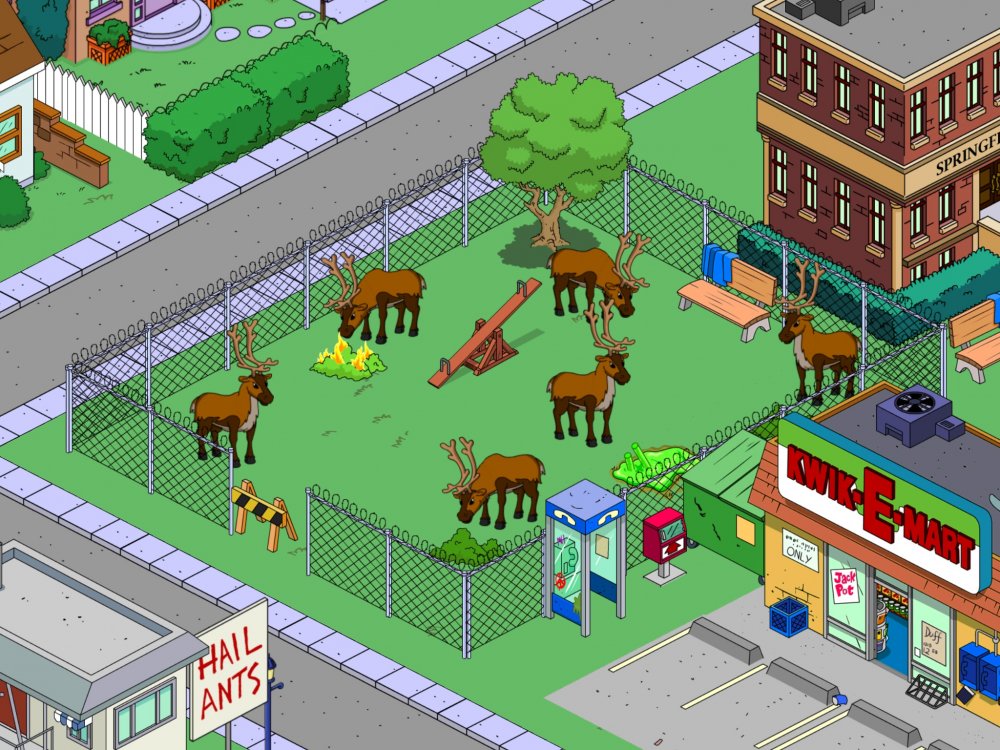This screenshot has height=750, width=1000.
Task: Select the striped road barricade
Action: pos(262,508)
